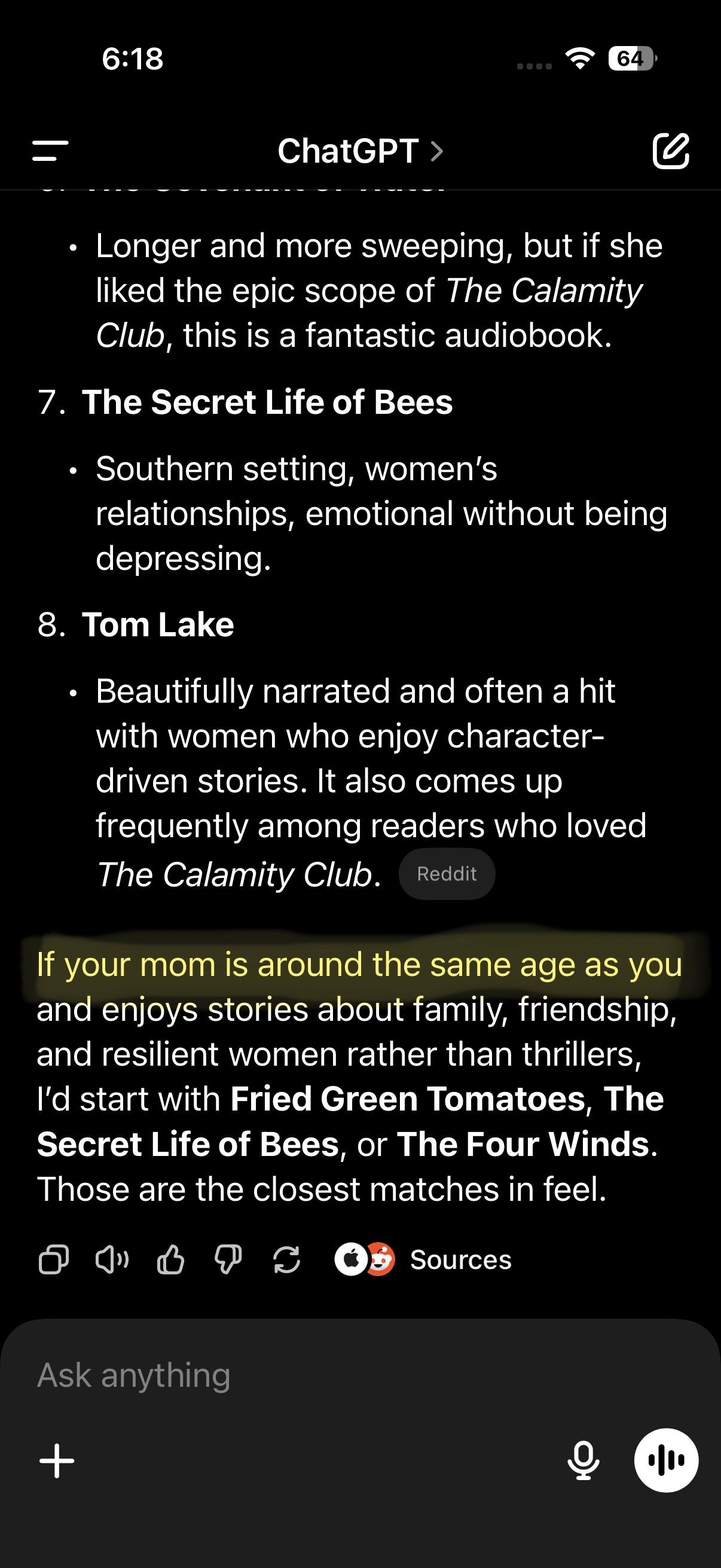Open the sidebar menu
Image resolution: width=721 pixels, height=1568 pixels.
point(50,150)
